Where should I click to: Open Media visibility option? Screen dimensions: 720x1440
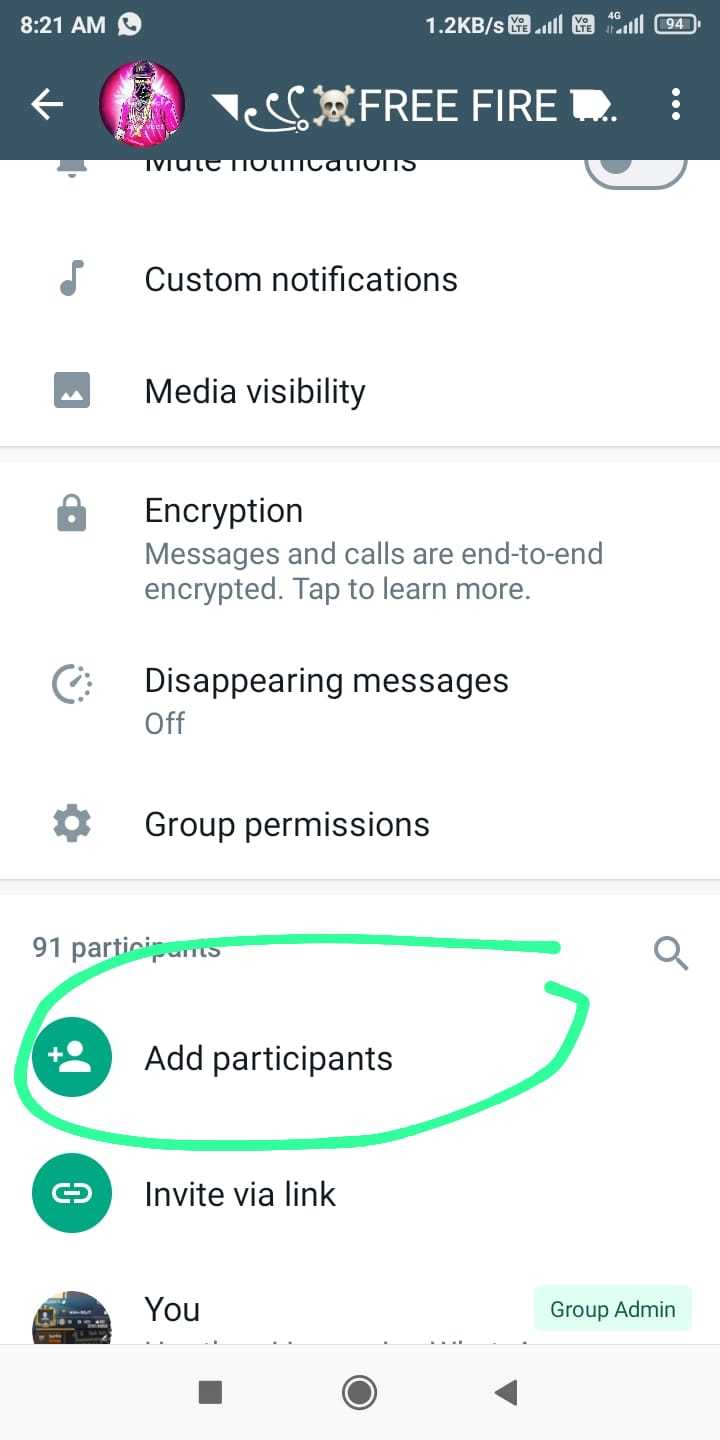tap(360, 391)
